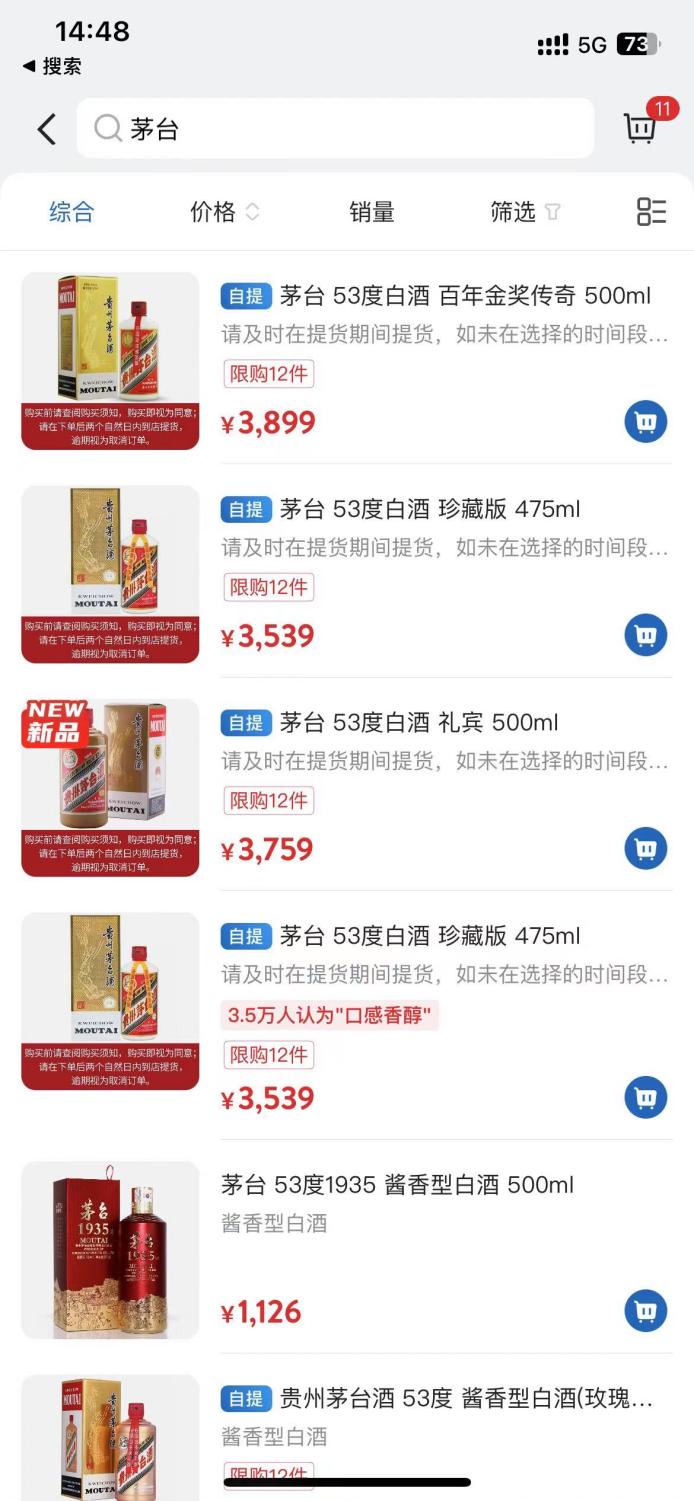694x1501 pixels.
Task: Select the 综合 sort tab
Action: click(x=72, y=212)
